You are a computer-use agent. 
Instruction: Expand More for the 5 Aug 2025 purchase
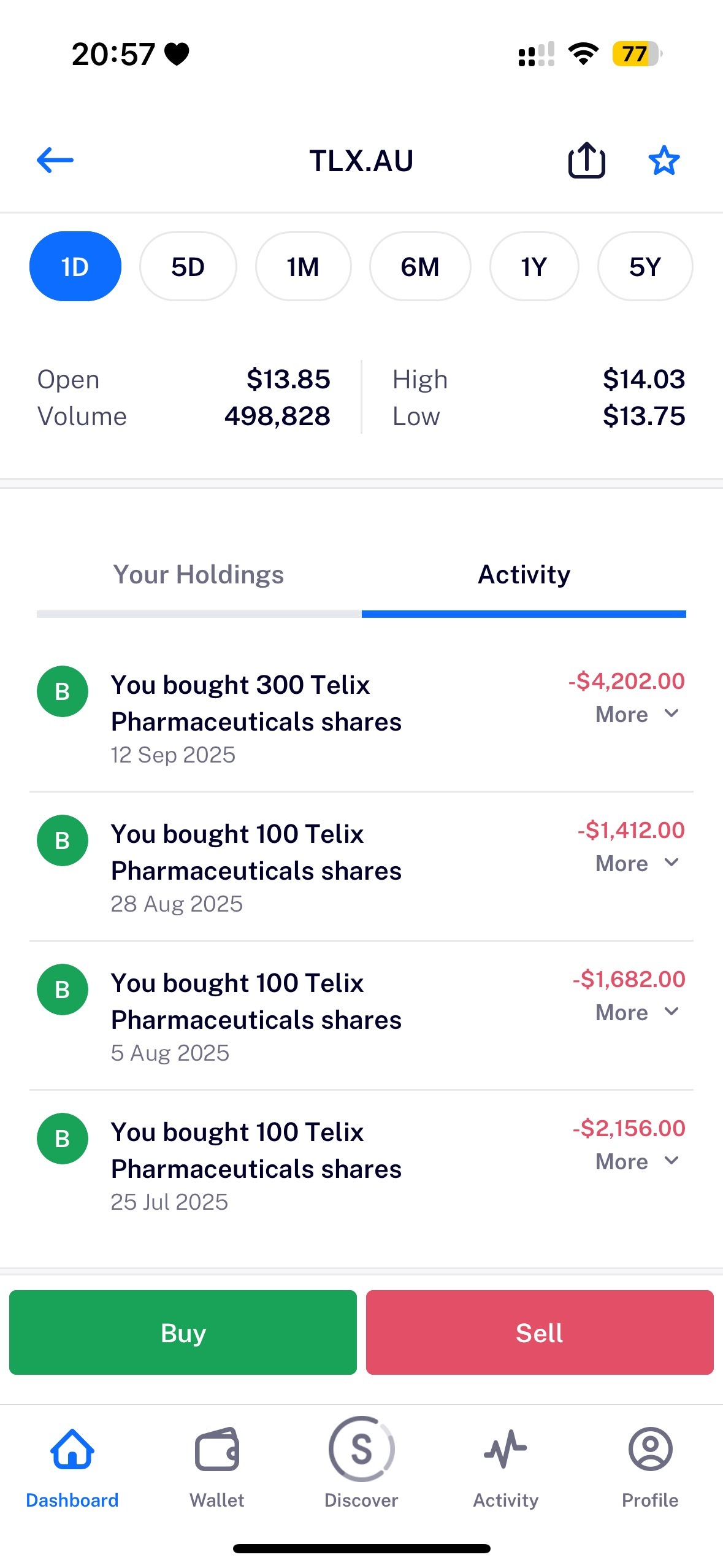[x=637, y=1013]
